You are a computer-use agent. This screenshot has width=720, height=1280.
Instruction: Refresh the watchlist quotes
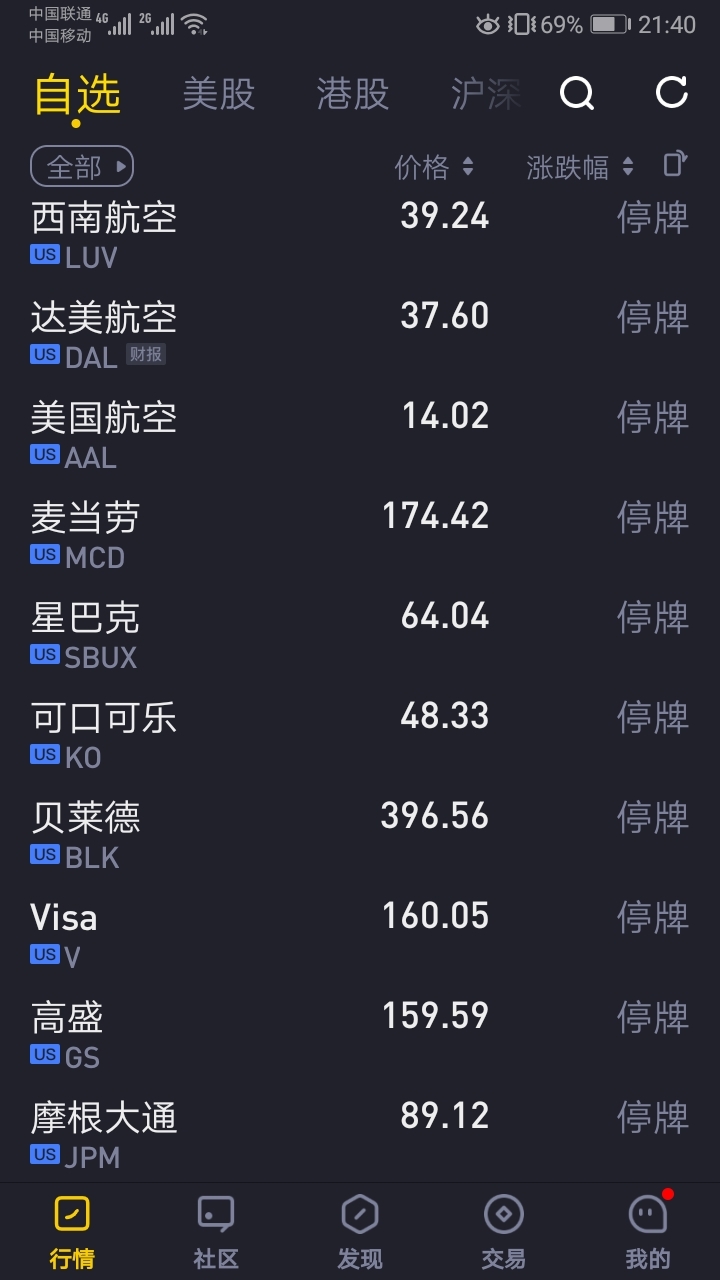pos(672,92)
